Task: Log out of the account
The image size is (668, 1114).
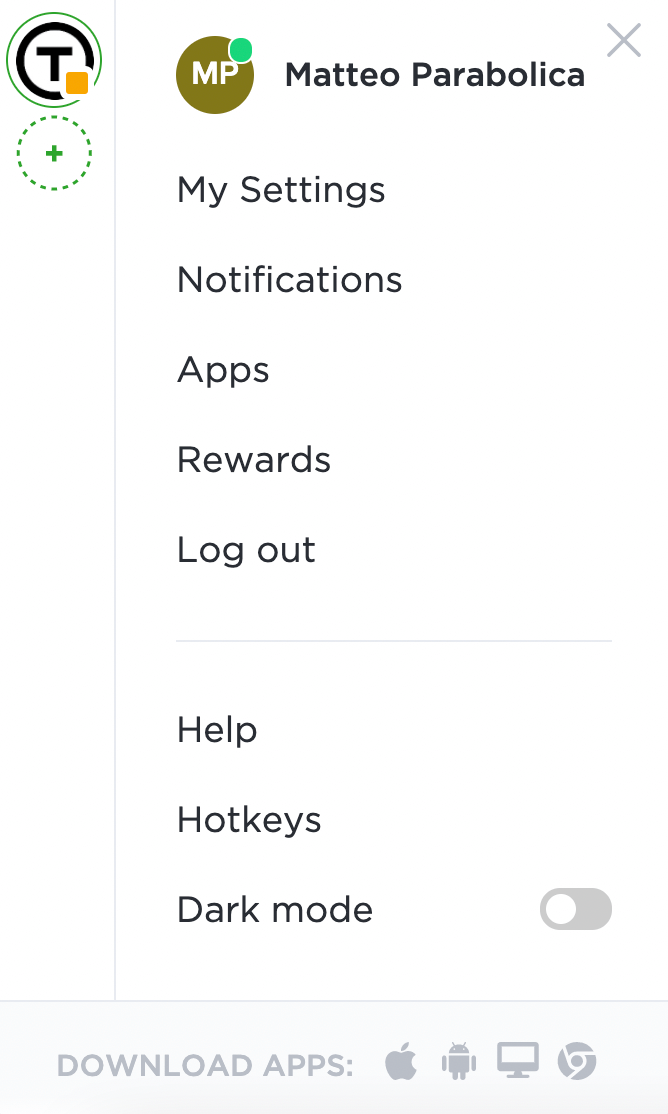Action: [246, 550]
